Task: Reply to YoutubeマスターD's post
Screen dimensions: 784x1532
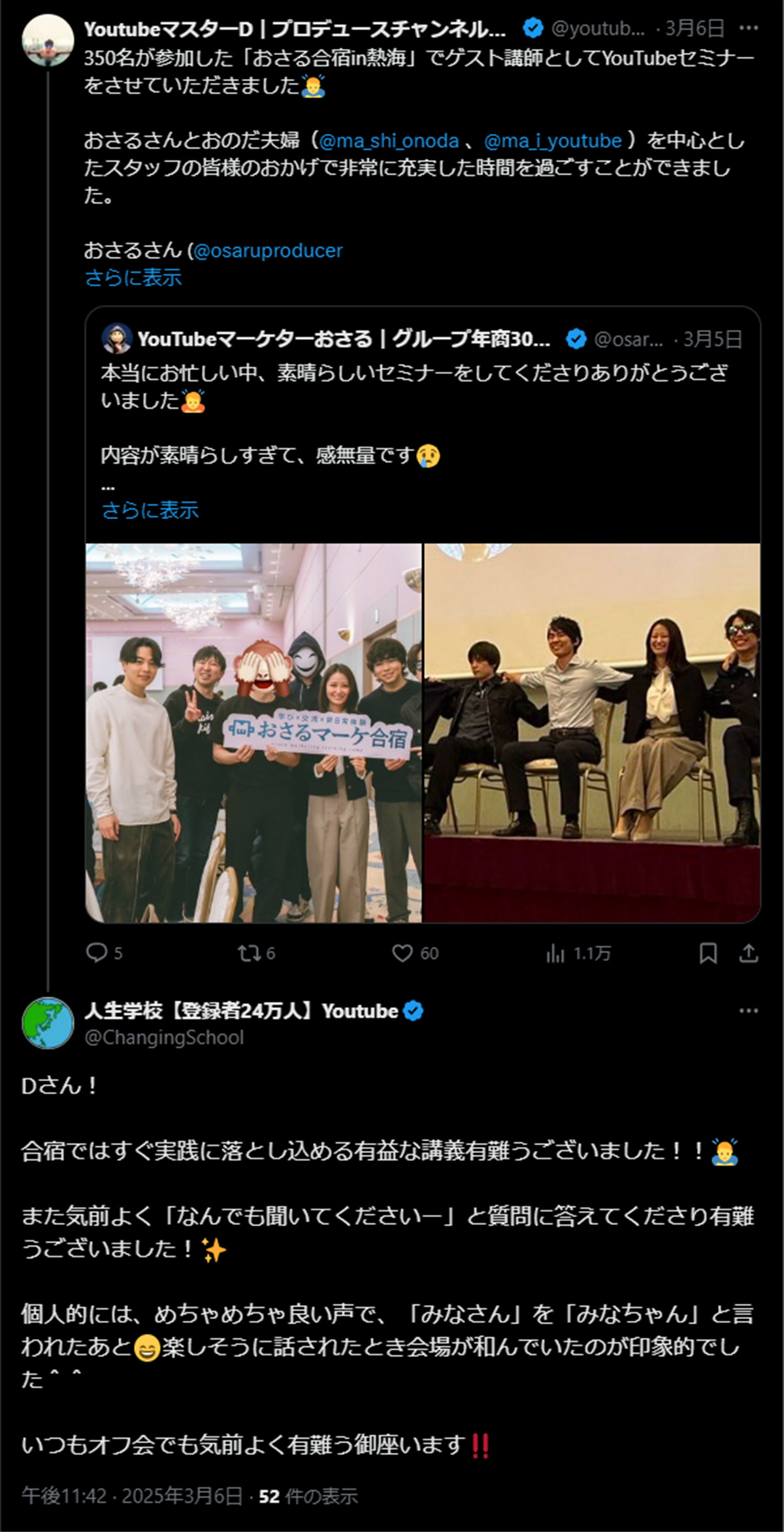Action: 97,953
